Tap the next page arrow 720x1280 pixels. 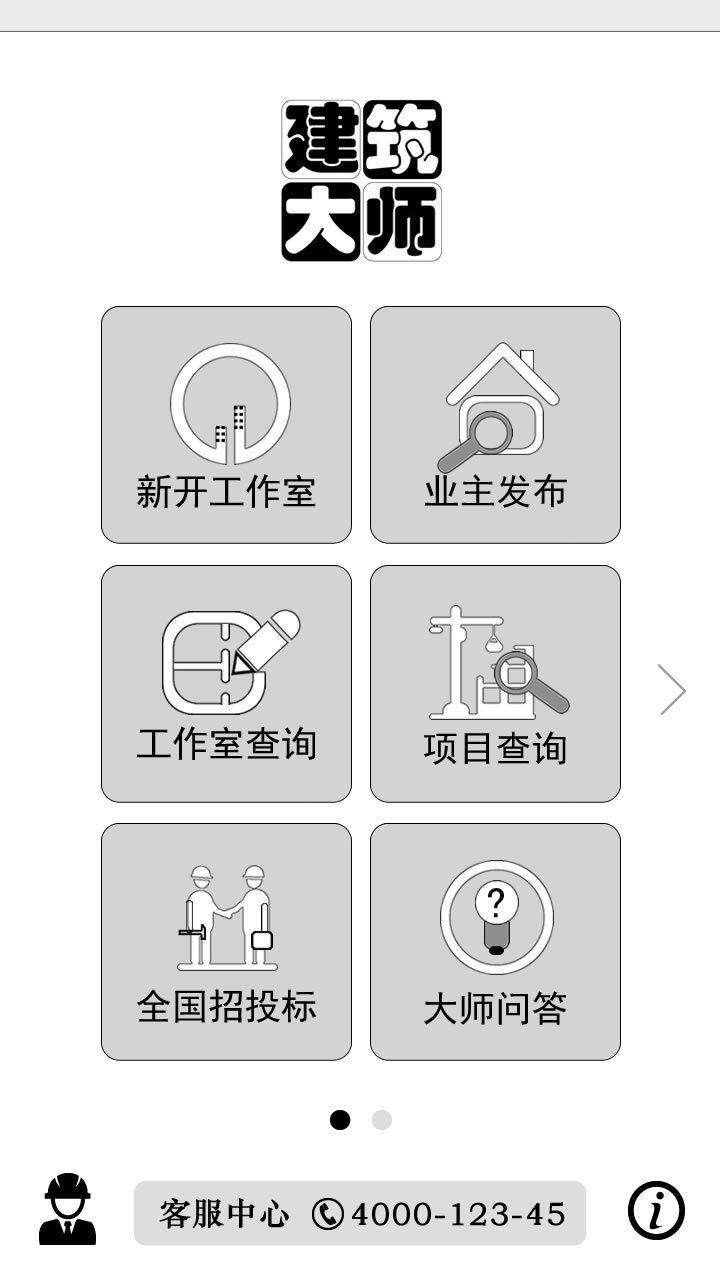[672, 690]
